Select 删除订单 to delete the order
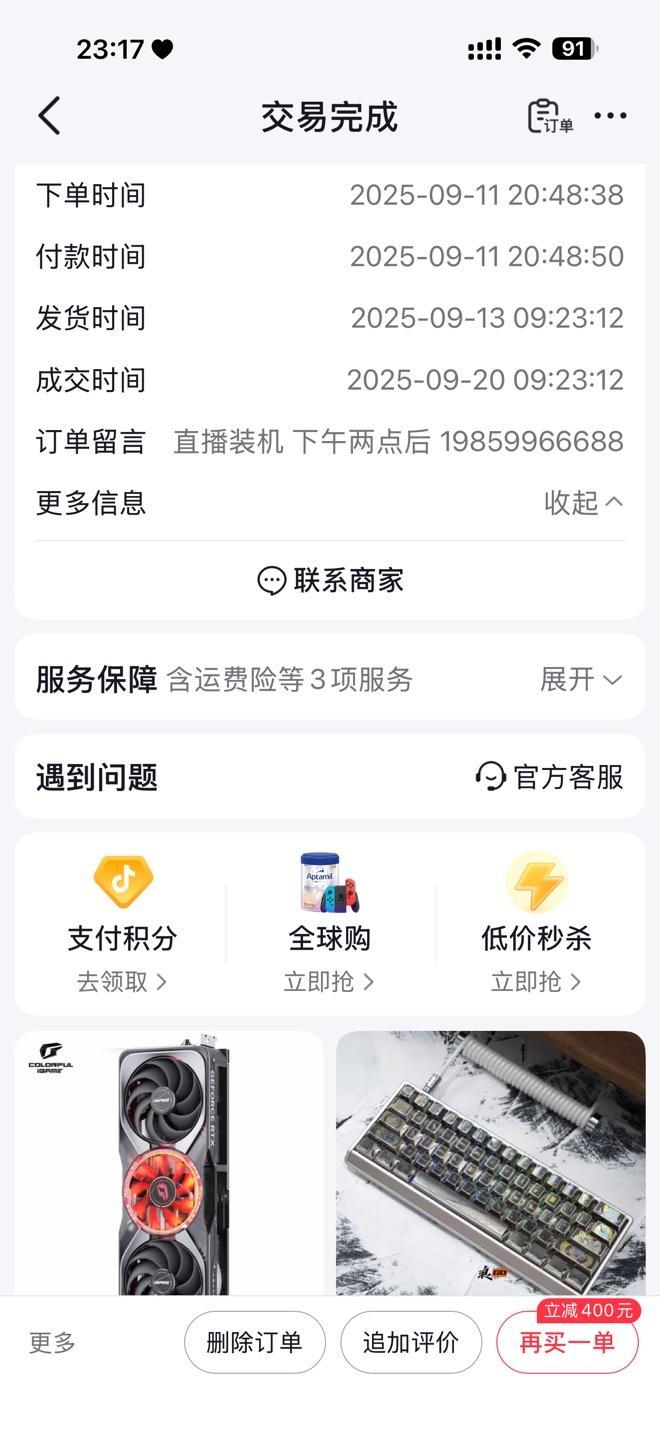The height and width of the screenshot is (1434, 660). point(254,1342)
